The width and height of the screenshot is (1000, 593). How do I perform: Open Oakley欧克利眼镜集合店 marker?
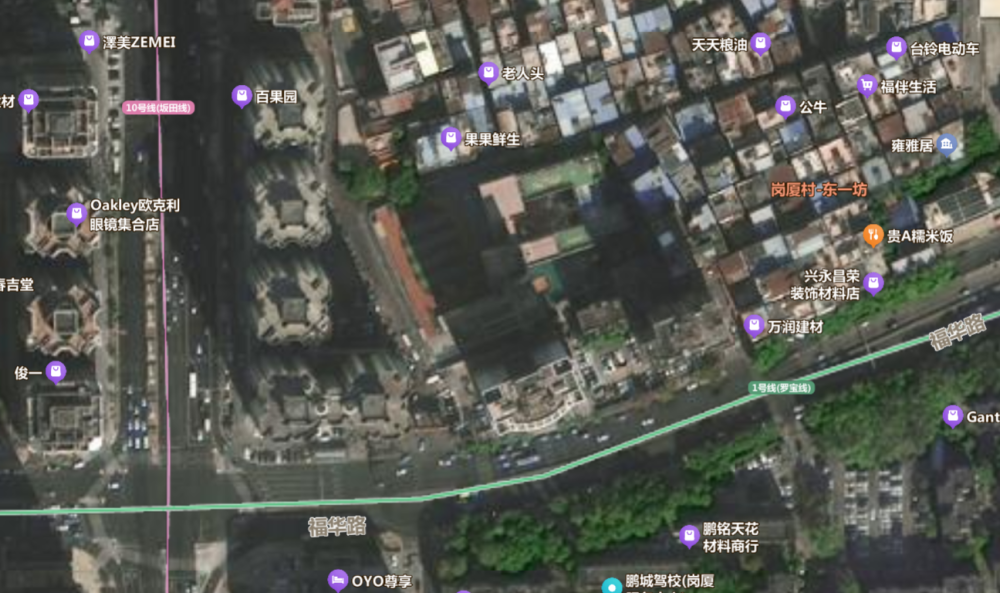coord(76,213)
